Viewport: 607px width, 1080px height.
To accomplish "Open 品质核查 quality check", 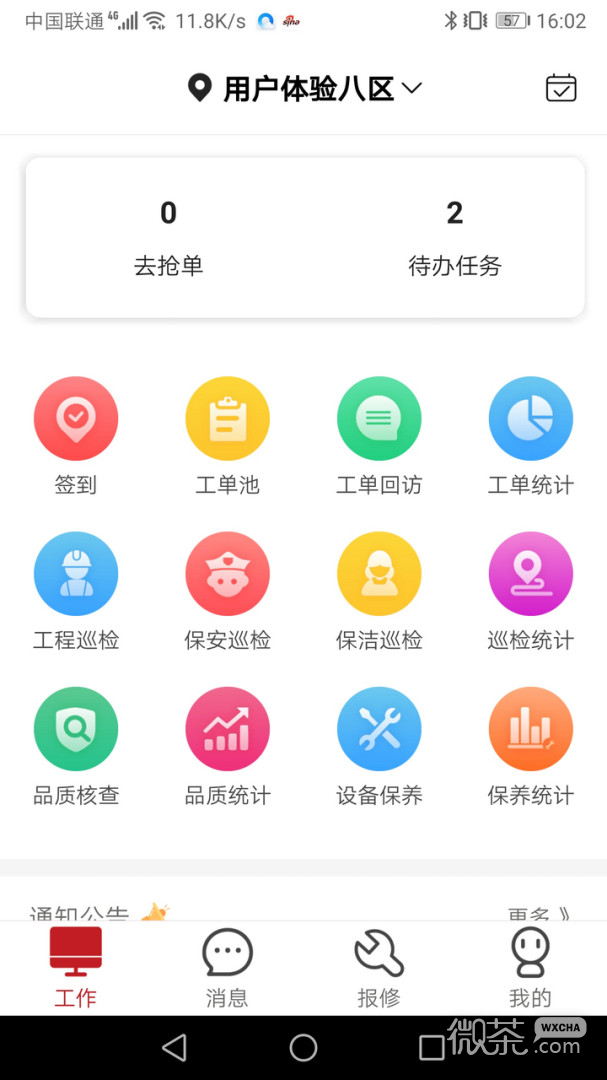I will click(76, 730).
